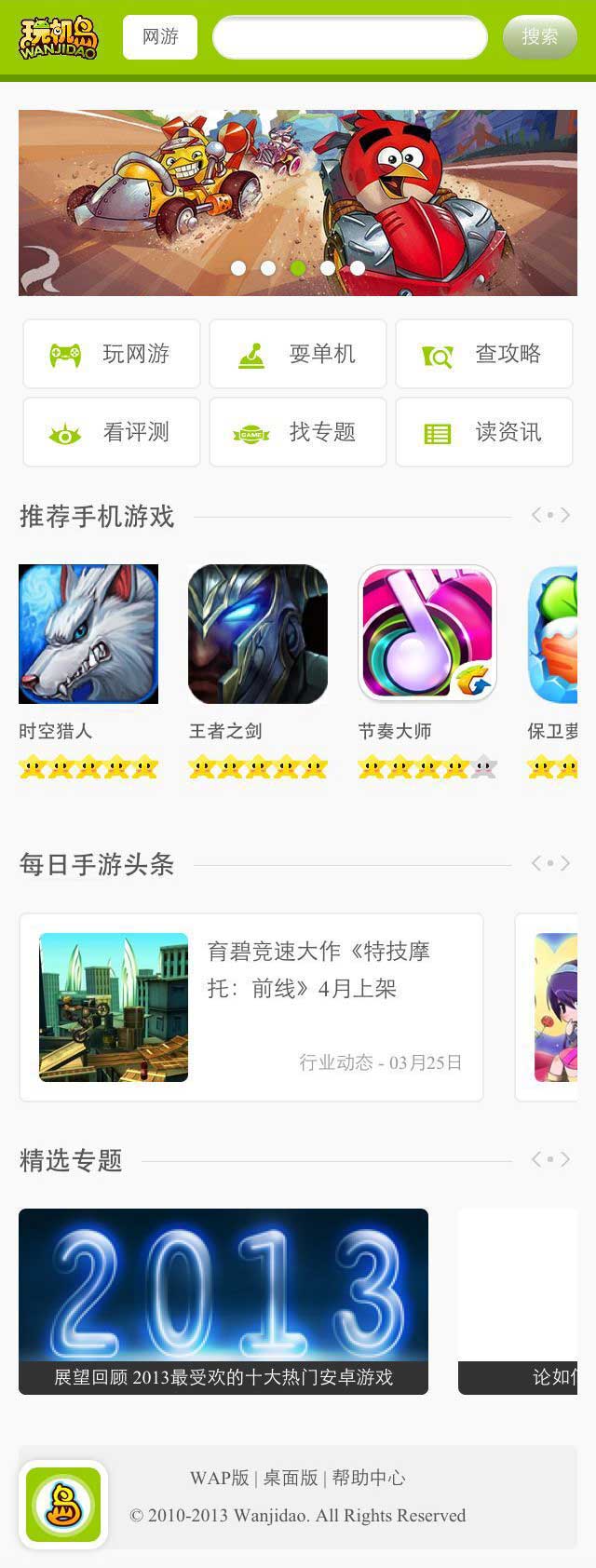The width and height of the screenshot is (596, 1568).
Task: Show previous 精选专题 topics
Action: coord(536,1159)
